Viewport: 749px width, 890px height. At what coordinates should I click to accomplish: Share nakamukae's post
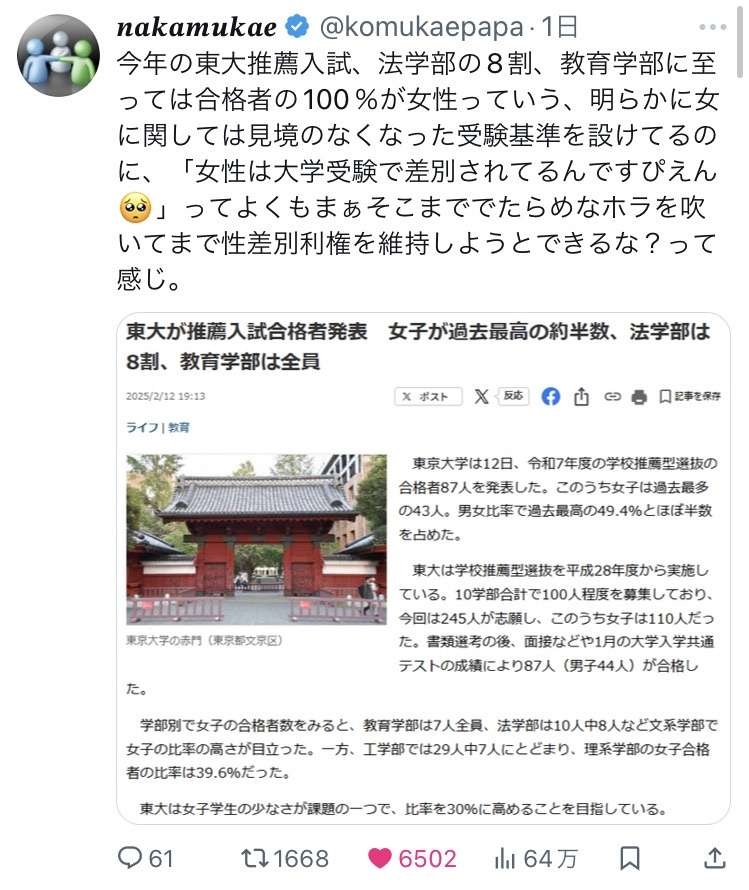point(715,858)
